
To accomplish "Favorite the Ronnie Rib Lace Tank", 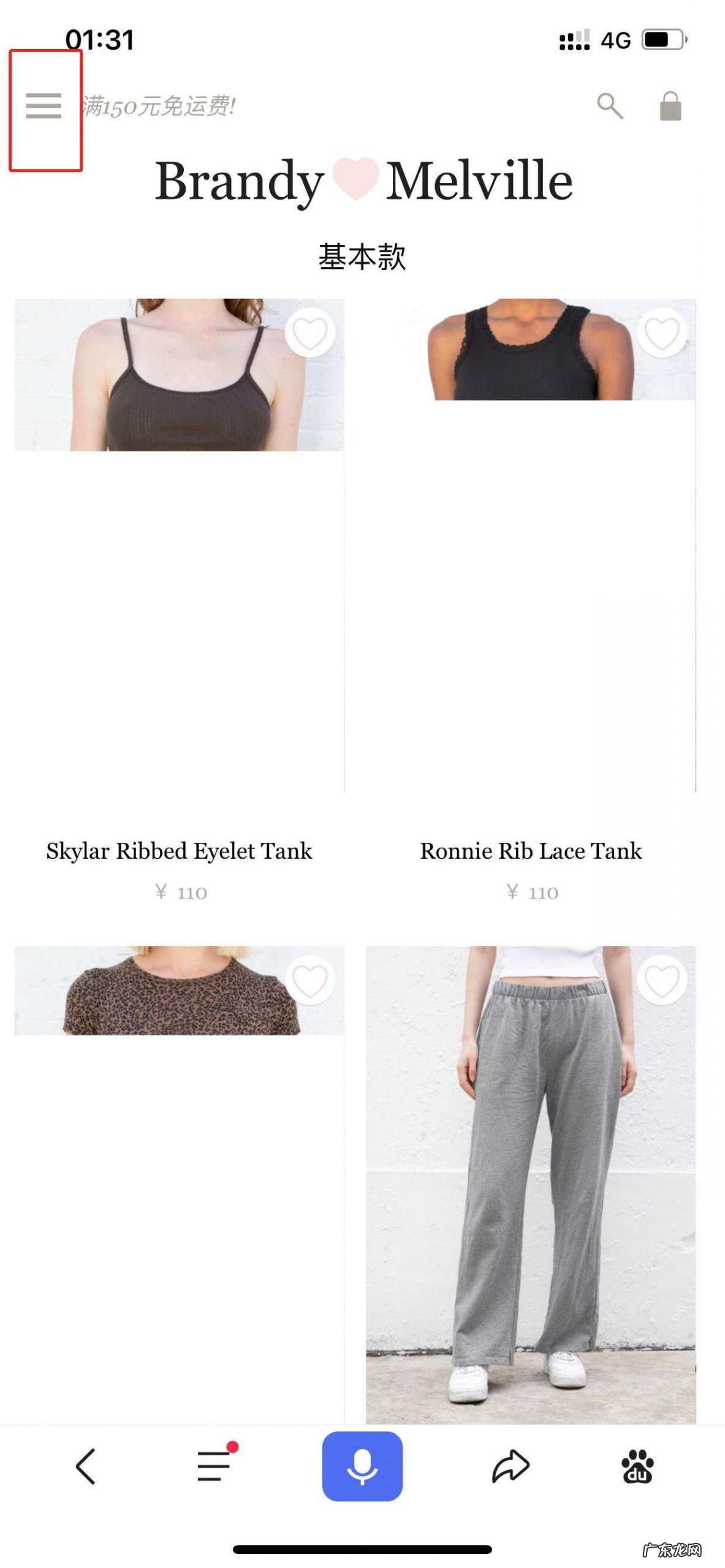I will (x=662, y=333).
